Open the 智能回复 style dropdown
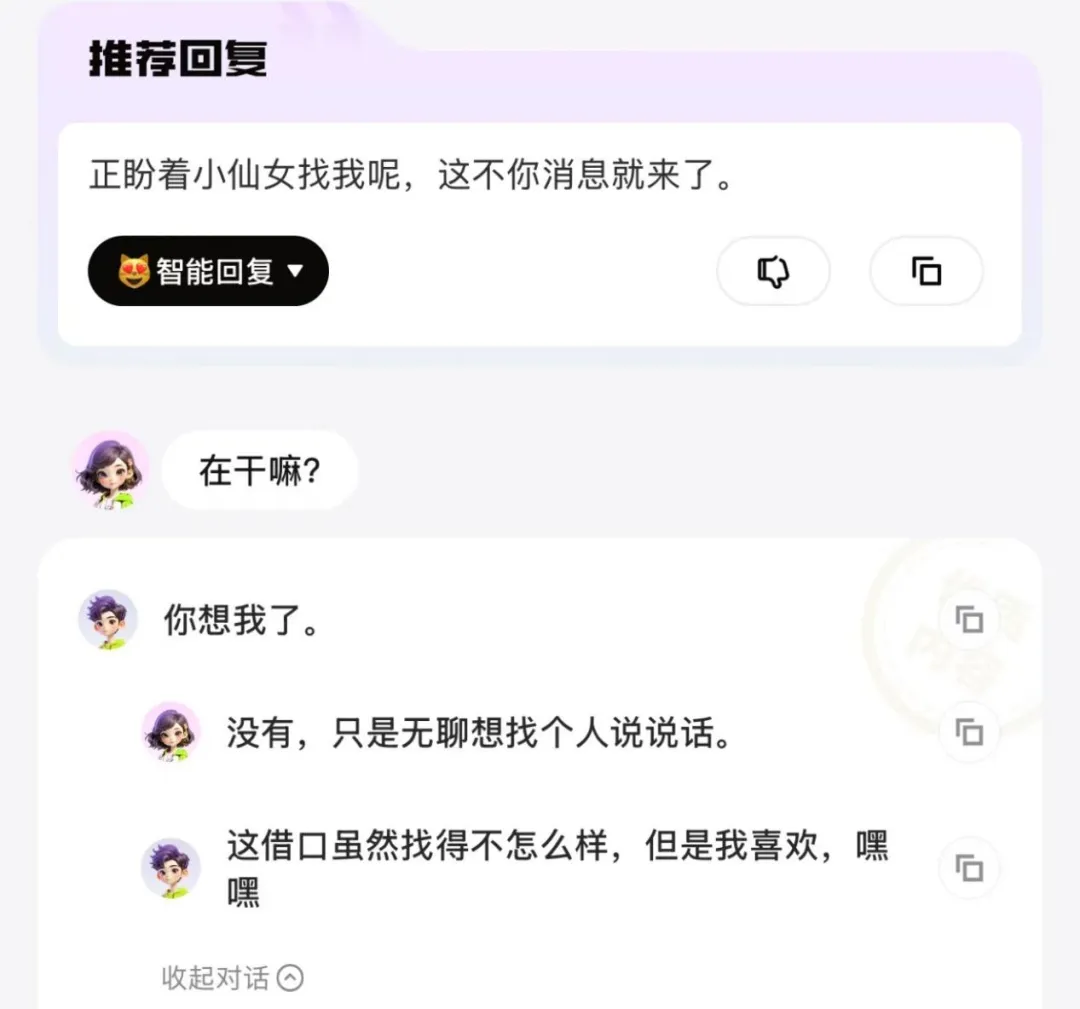Image resolution: width=1080 pixels, height=1009 pixels. click(x=208, y=271)
